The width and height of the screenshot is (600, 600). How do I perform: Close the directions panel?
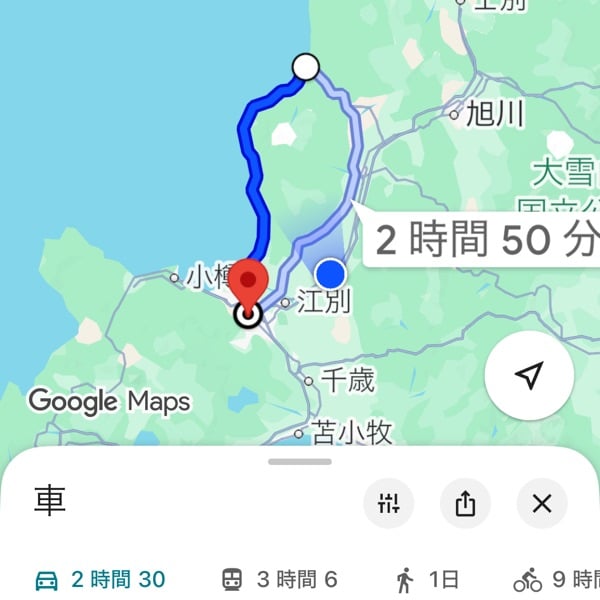pos(542,503)
